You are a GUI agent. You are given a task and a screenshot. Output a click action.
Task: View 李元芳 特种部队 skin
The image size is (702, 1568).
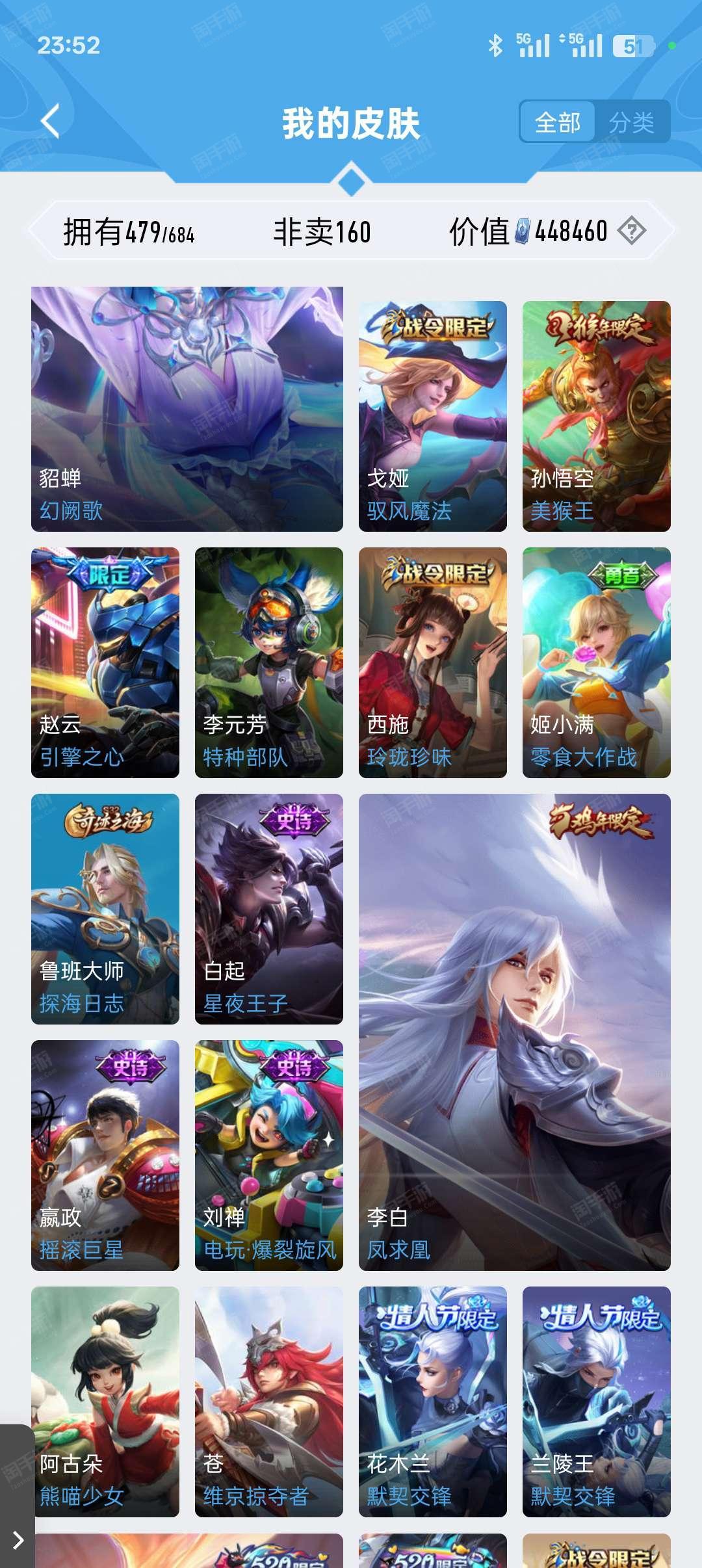(x=269, y=662)
